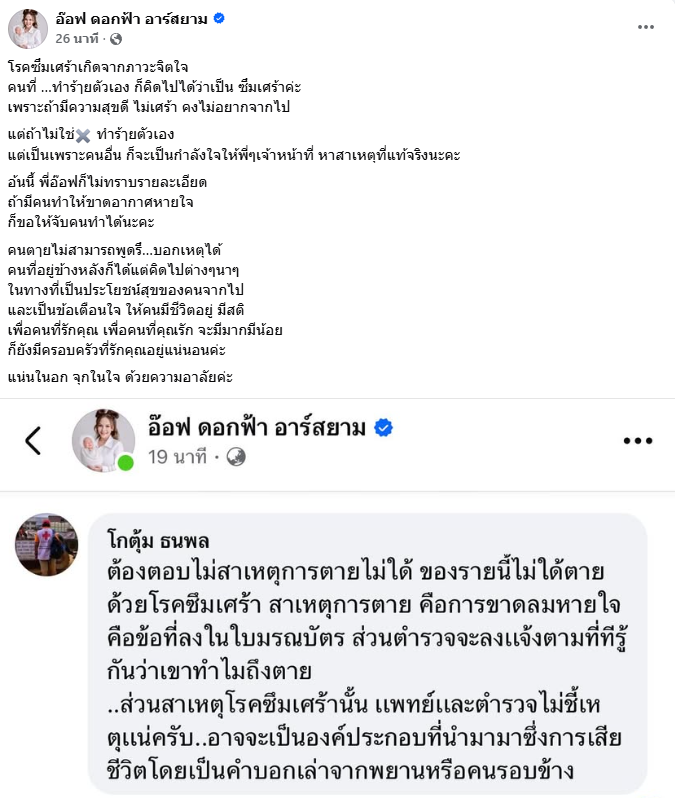Open อ๊อฟ ดอกฟ้า อาร์สยาม profile picture
The height and width of the screenshot is (798, 675).
pos(28,28)
